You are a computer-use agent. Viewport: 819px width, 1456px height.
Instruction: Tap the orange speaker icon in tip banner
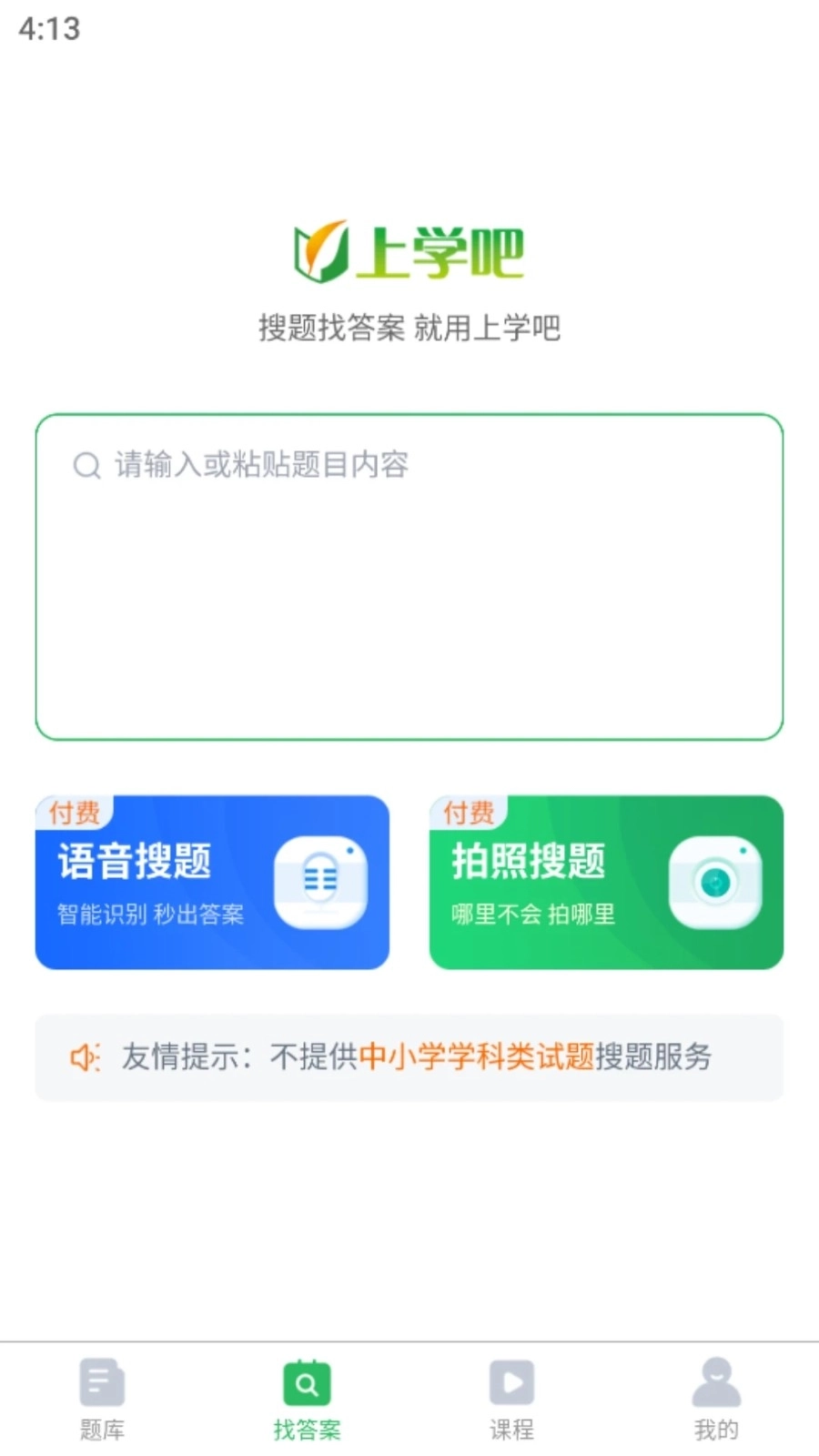(x=84, y=1057)
